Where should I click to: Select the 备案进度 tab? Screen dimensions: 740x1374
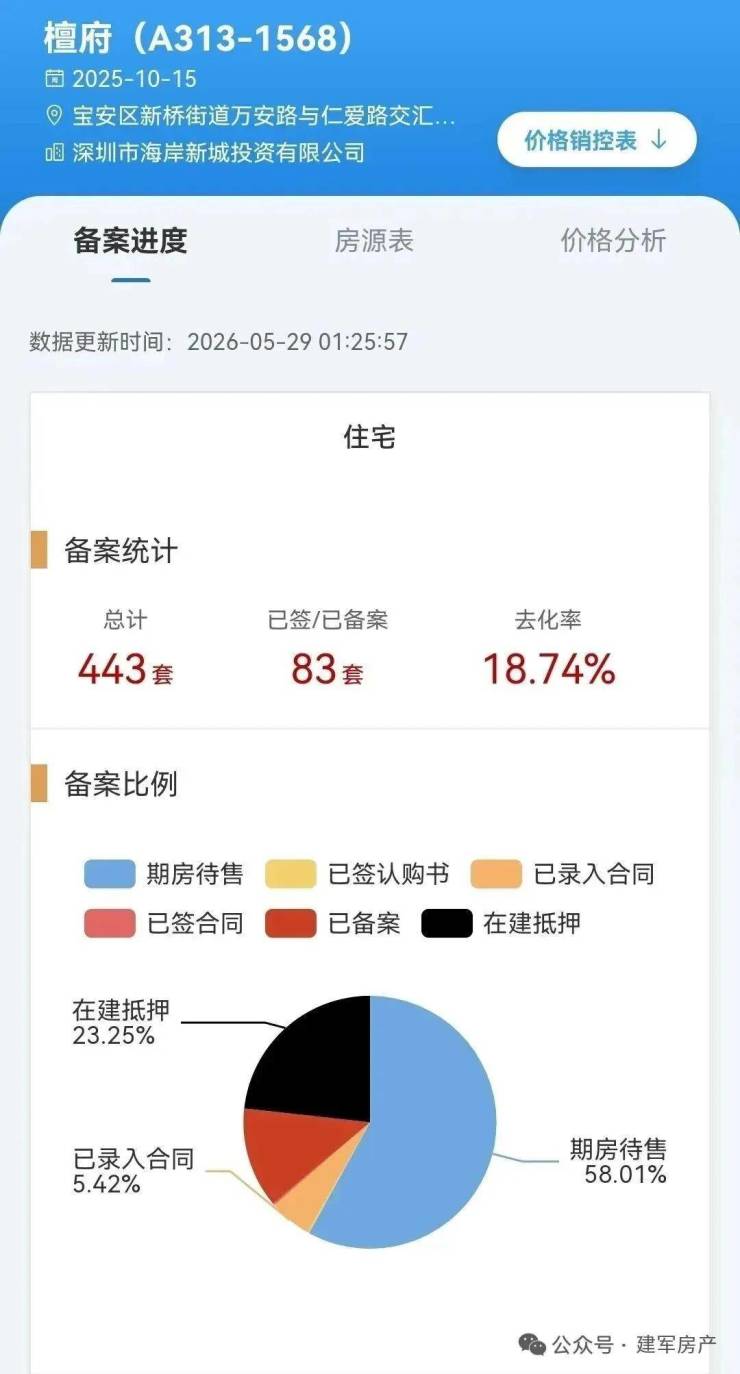(x=131, y=241)
